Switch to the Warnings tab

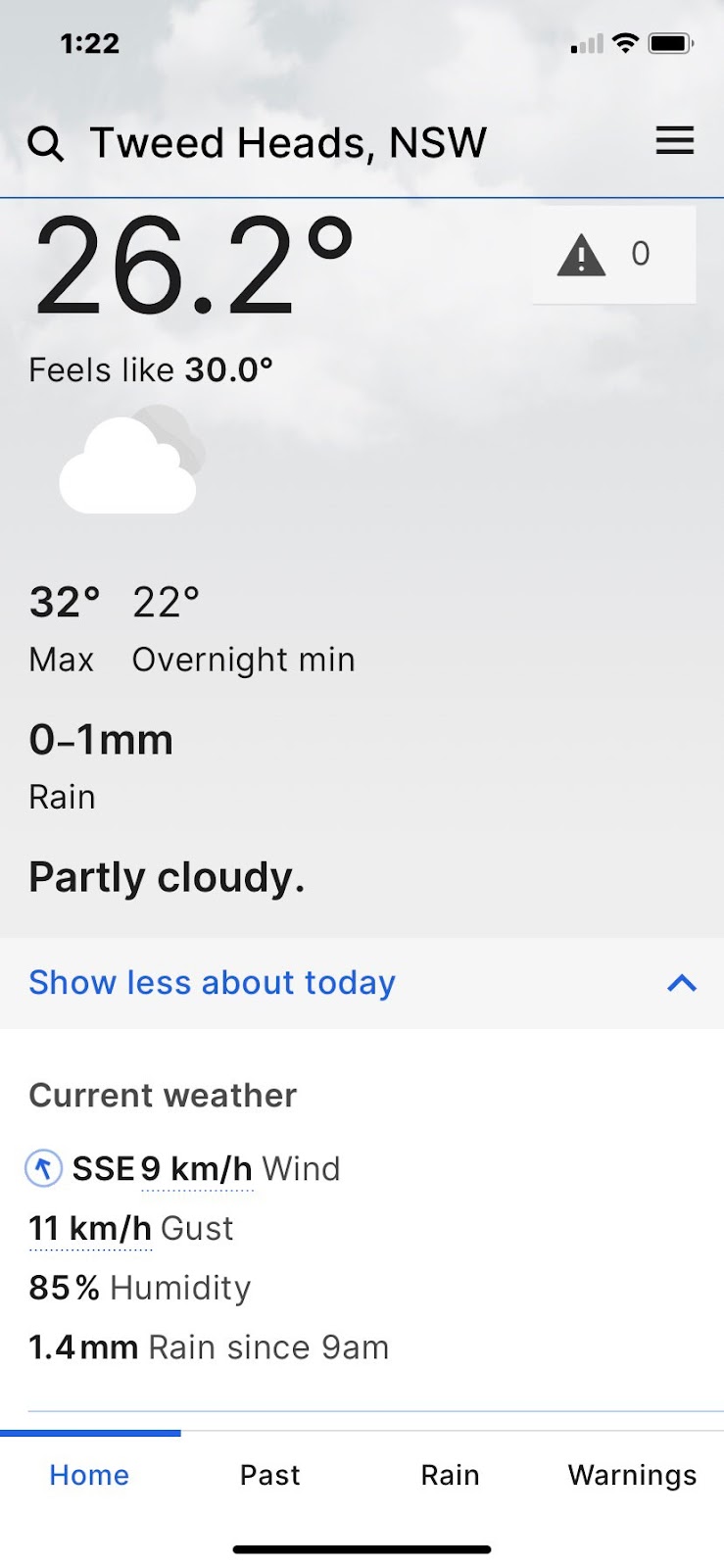pos(632,1475)
